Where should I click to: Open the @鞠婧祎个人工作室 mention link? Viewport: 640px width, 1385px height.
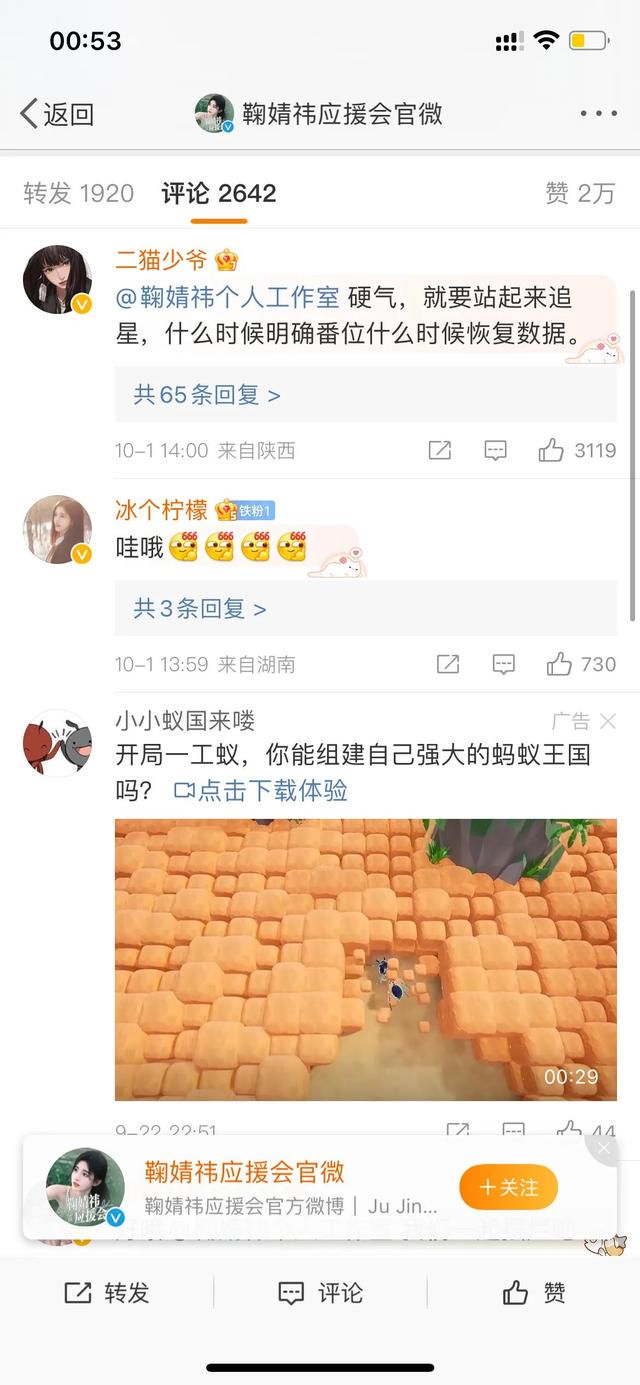pos(228,298)
